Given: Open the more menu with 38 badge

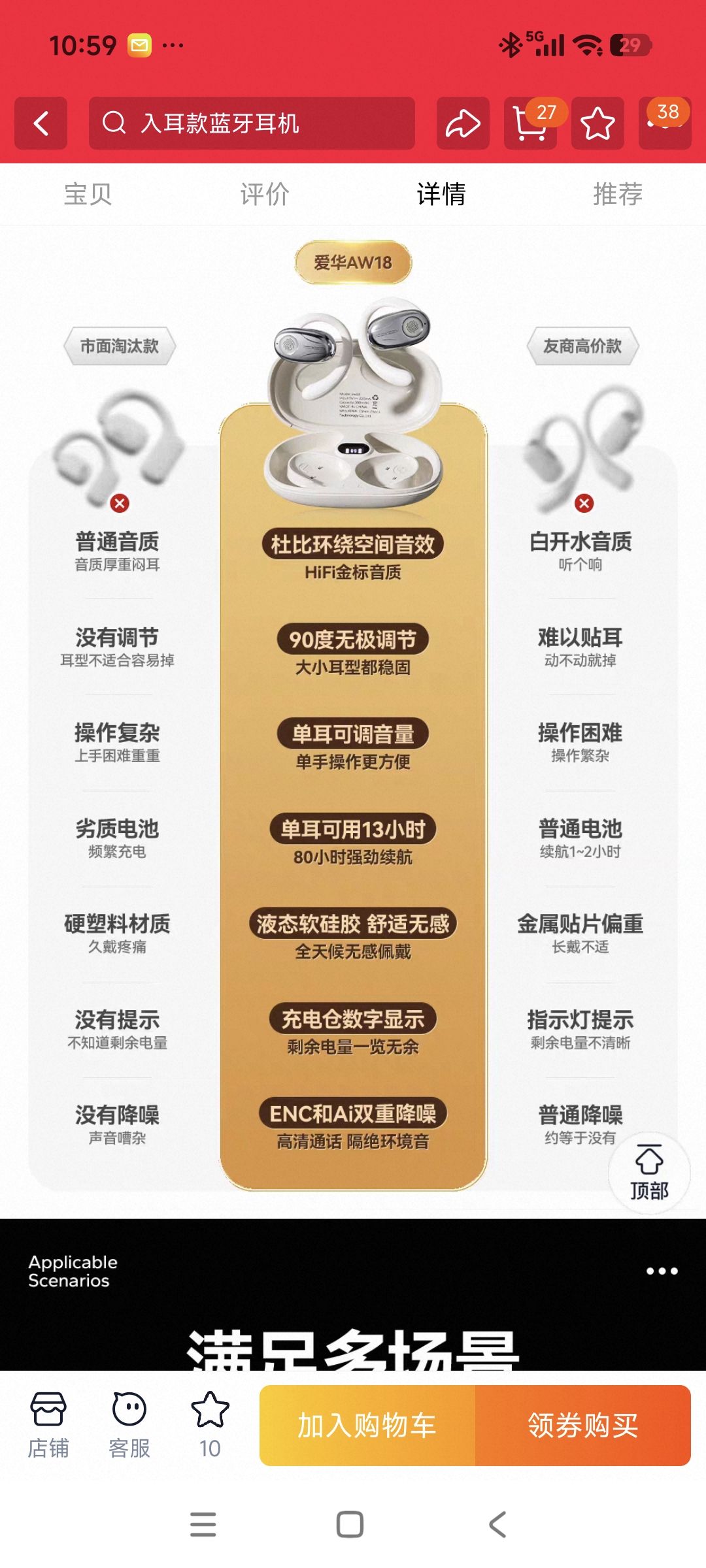Looking at the screenshot, I should click(665, 123).
